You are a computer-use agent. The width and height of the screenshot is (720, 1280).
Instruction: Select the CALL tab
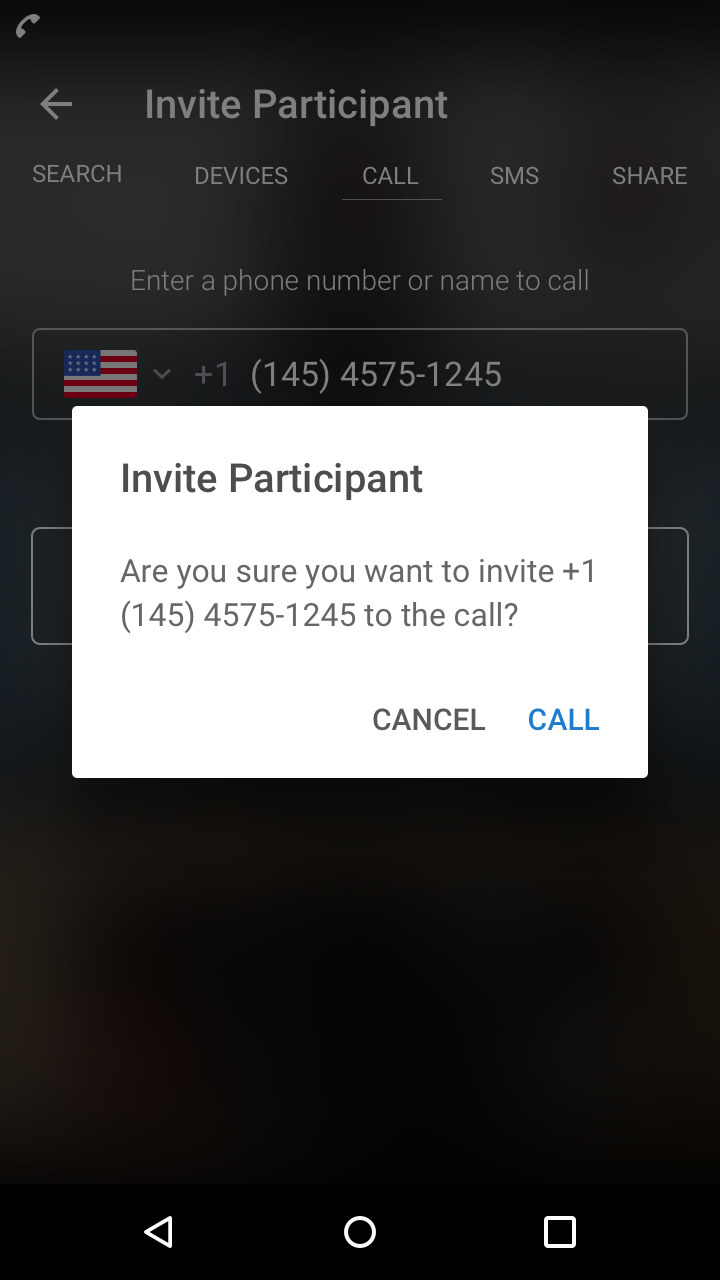point(390,176)
